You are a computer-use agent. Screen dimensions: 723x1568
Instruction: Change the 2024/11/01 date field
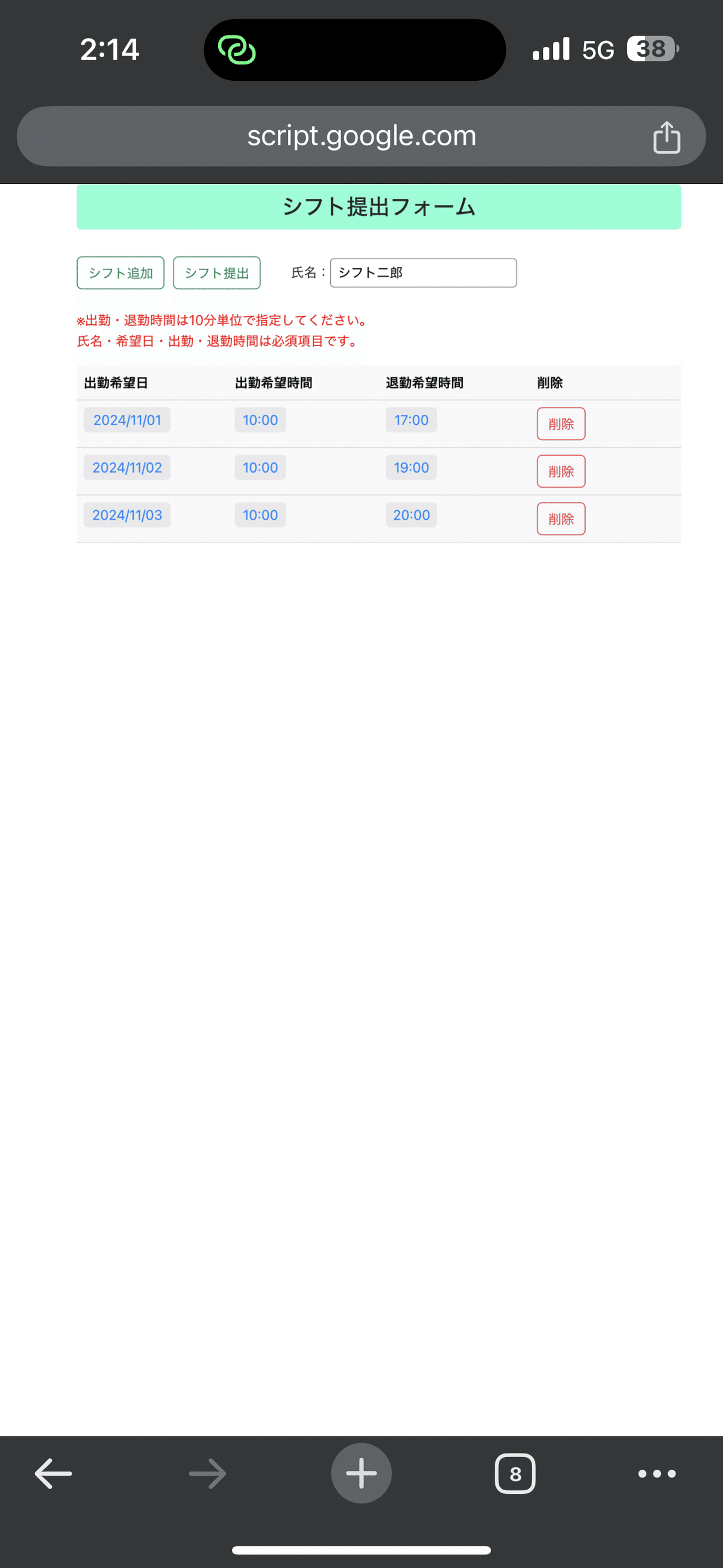[x=127, y=420]
